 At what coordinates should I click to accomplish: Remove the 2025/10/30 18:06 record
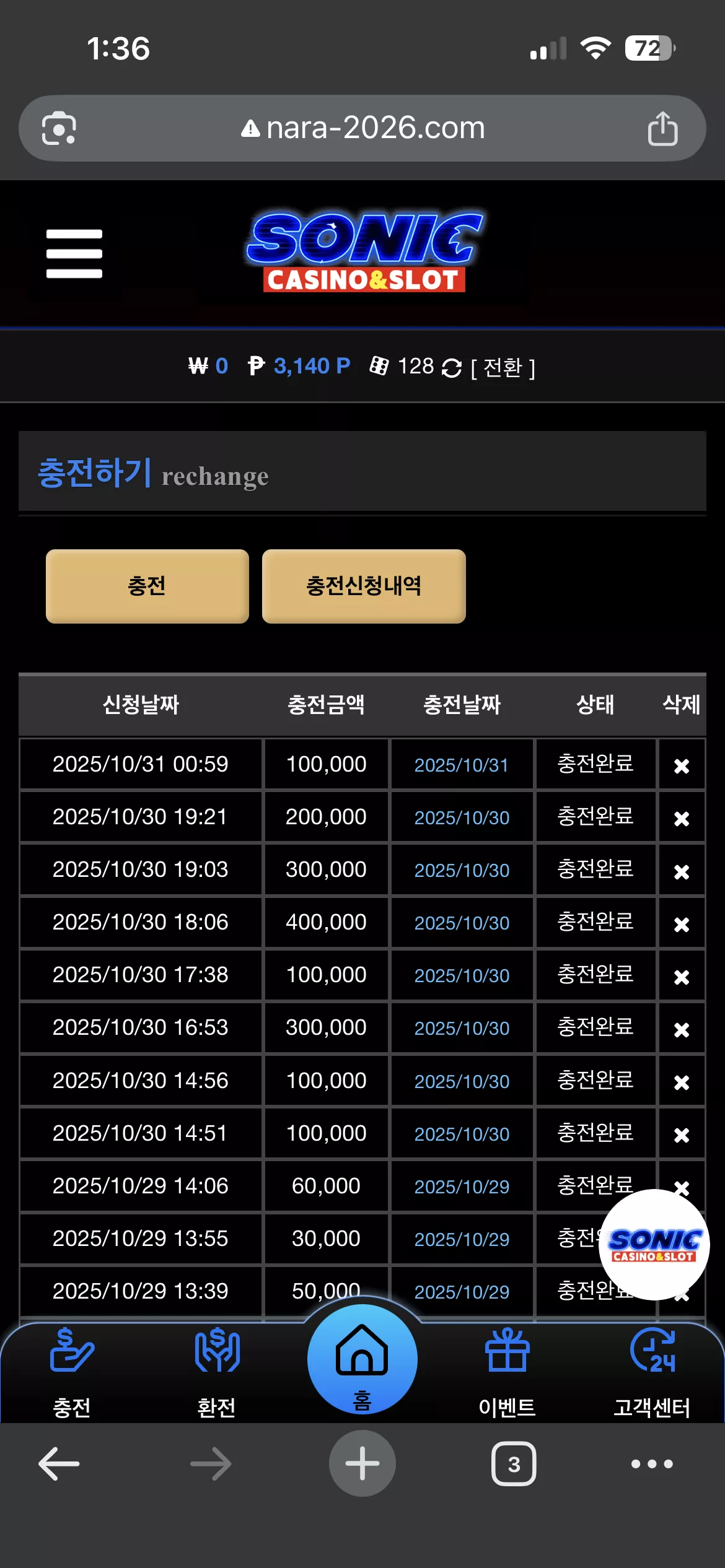[682, 924]
